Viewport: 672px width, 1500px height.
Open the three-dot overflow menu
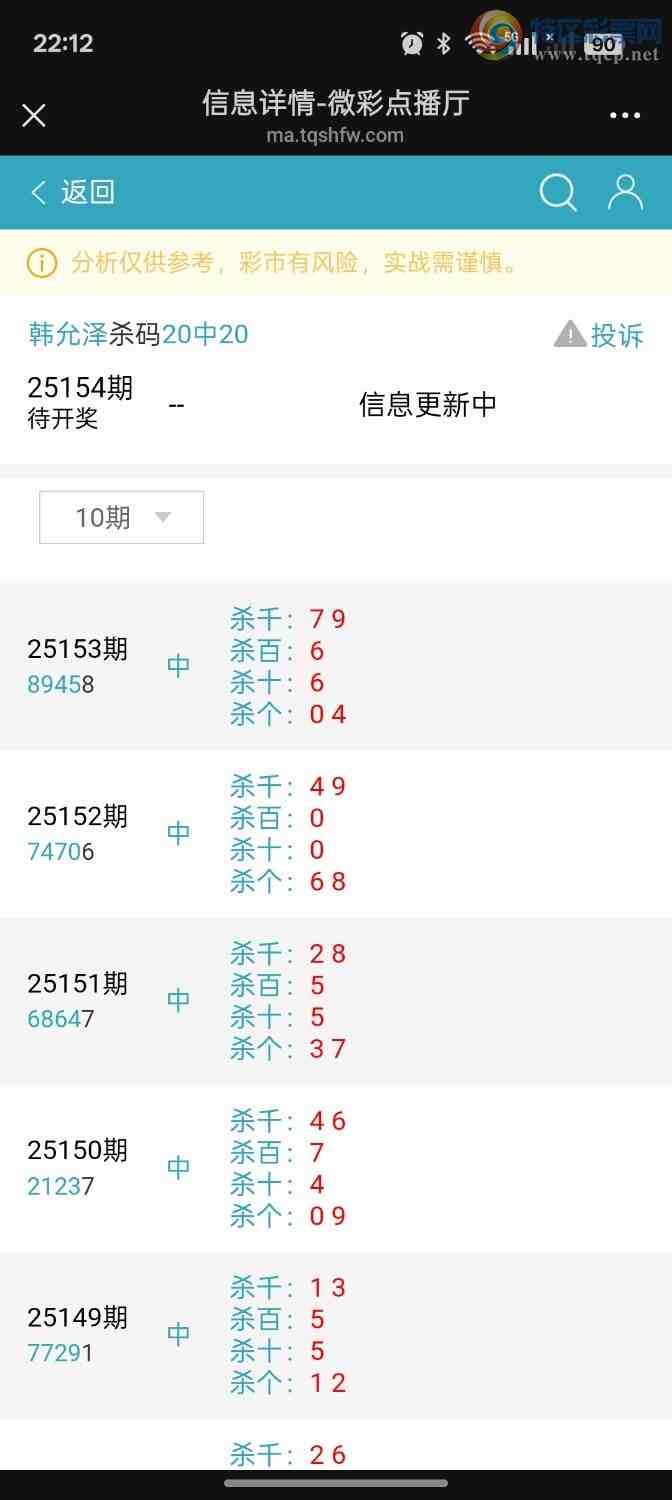[625, 116]
